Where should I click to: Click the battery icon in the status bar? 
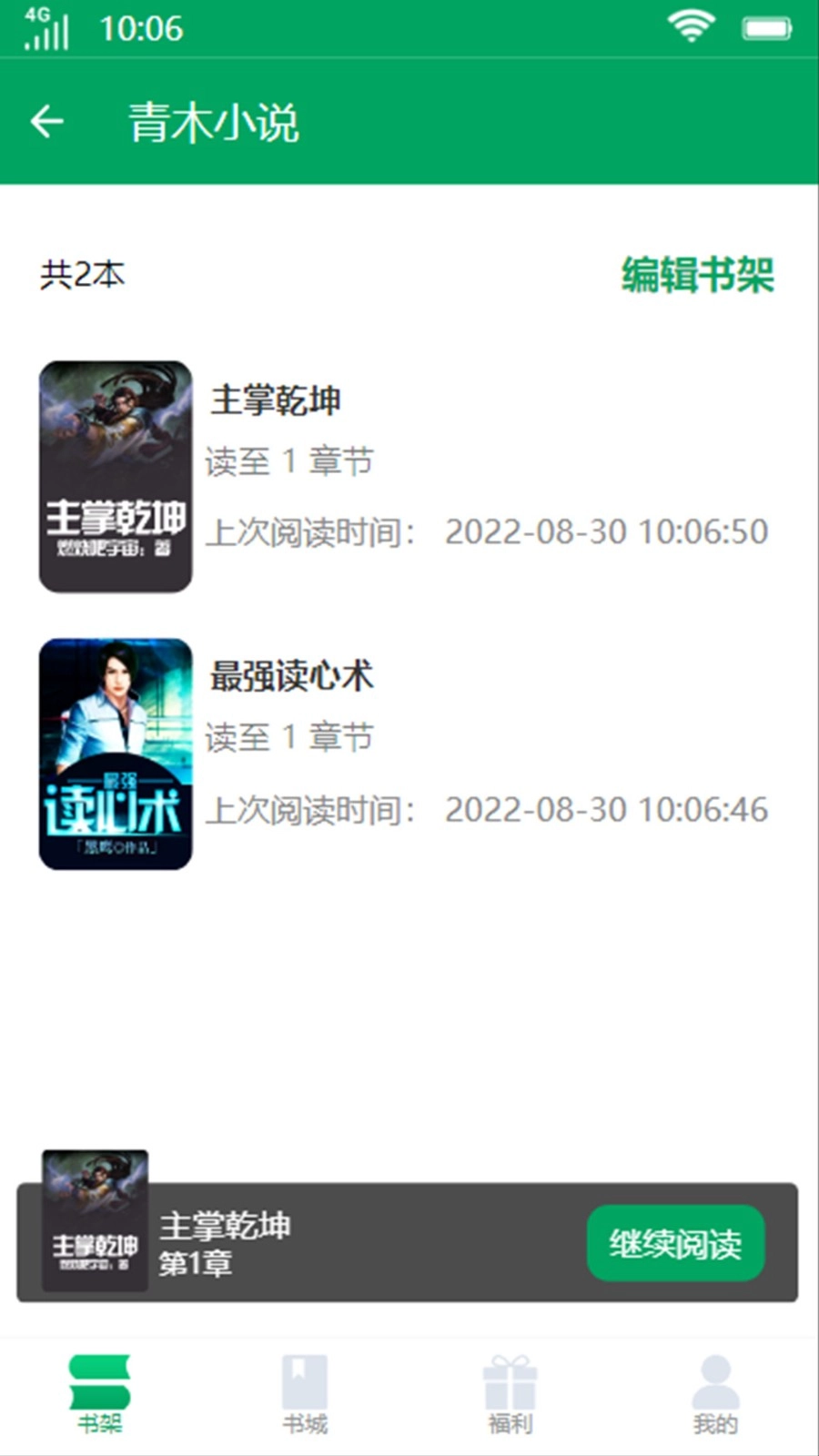(x=763, y=29)
